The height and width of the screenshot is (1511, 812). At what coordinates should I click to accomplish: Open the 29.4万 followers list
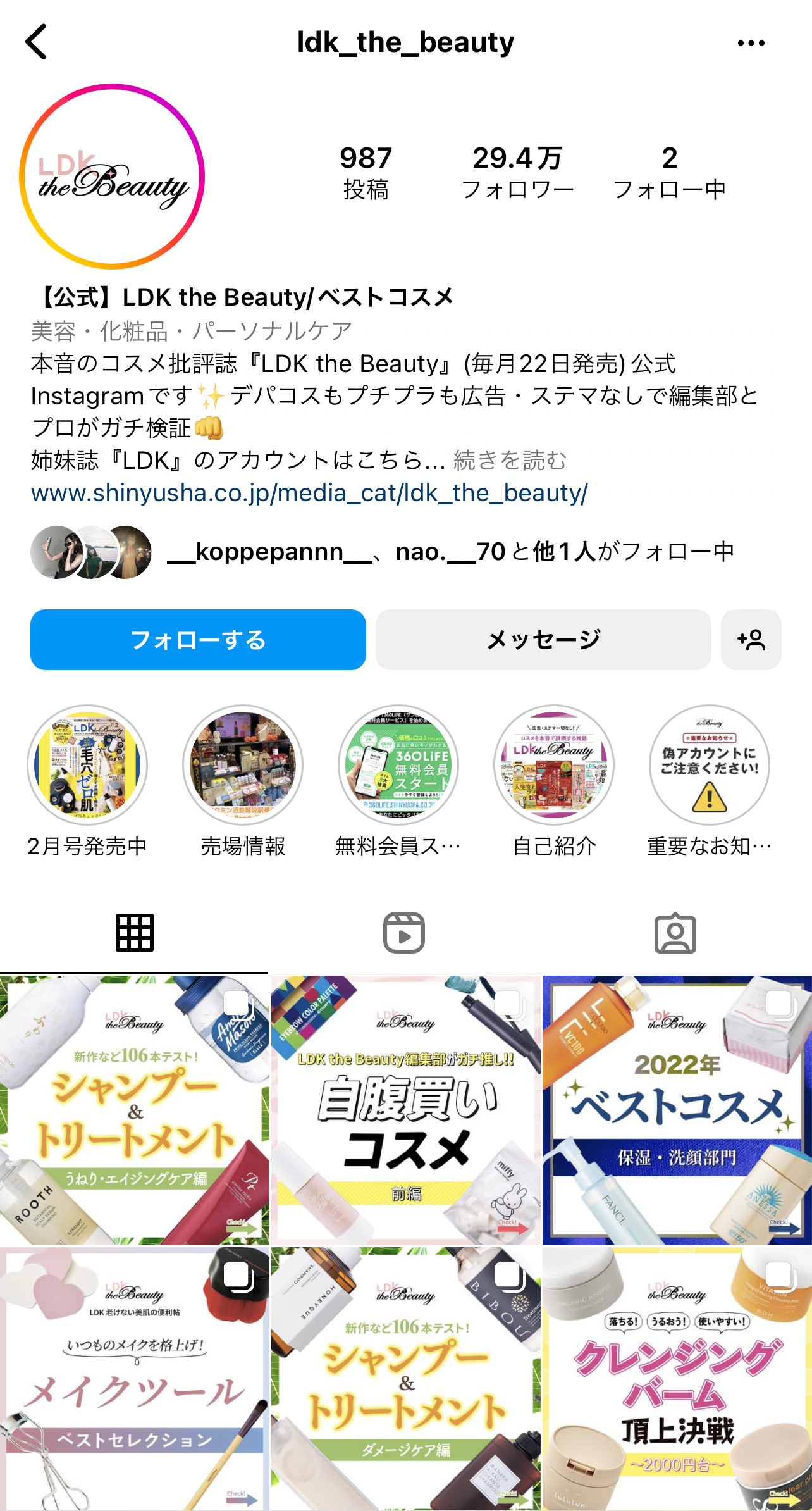coord(517,172)
